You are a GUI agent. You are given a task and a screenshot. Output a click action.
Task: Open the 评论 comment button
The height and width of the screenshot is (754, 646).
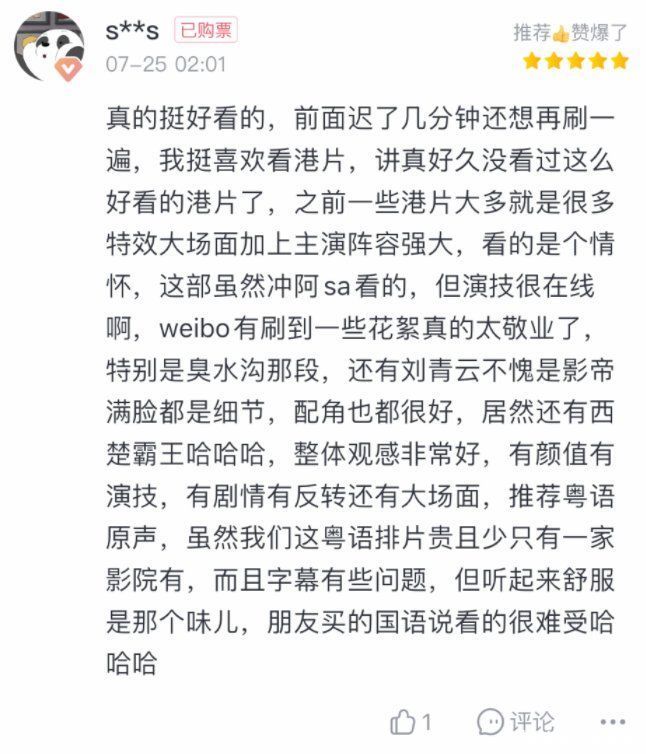(x=515, y=721)
